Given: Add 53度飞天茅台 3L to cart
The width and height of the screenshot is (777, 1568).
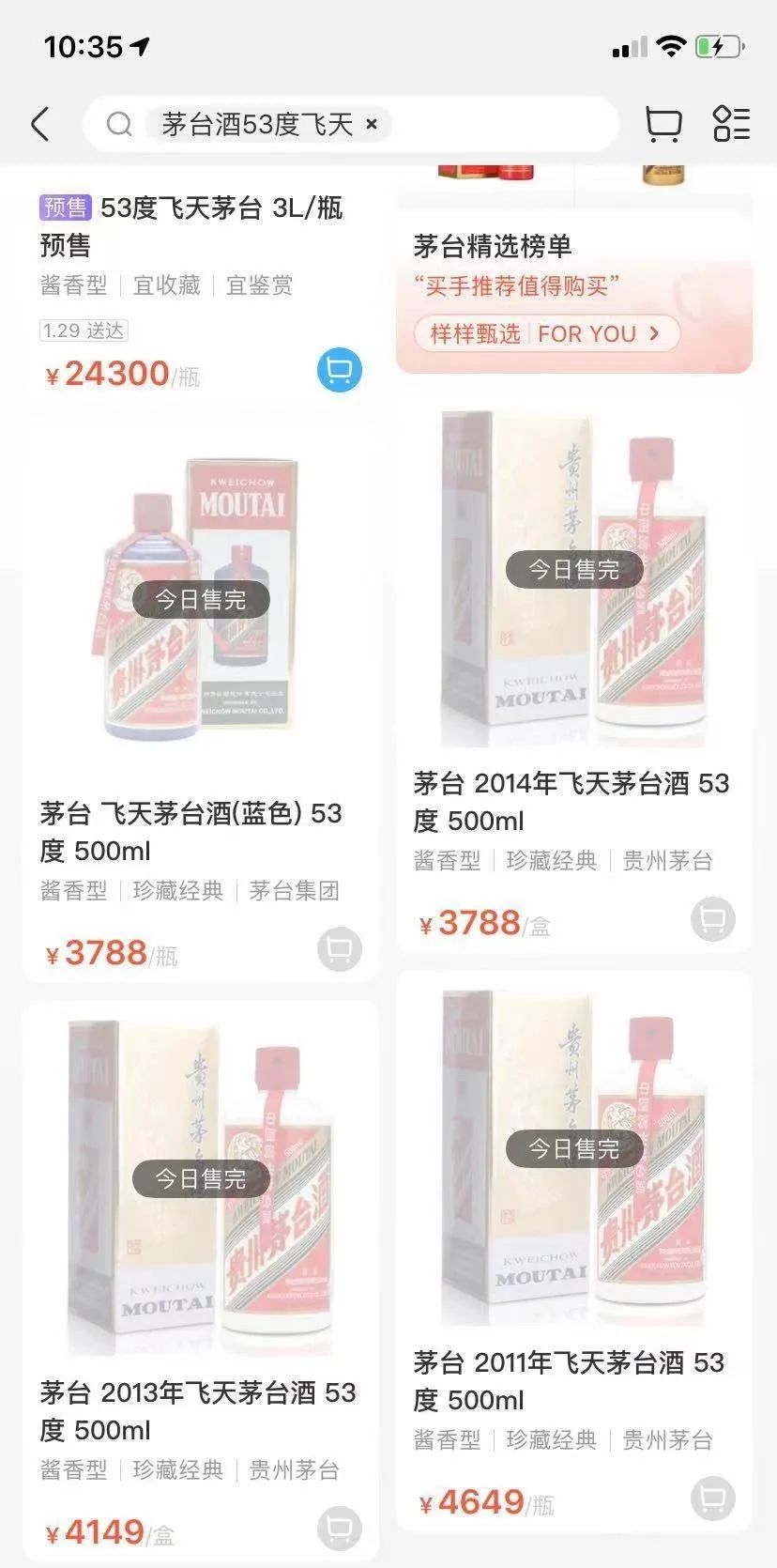Looking at the screenshot, I should click(339, 370).
